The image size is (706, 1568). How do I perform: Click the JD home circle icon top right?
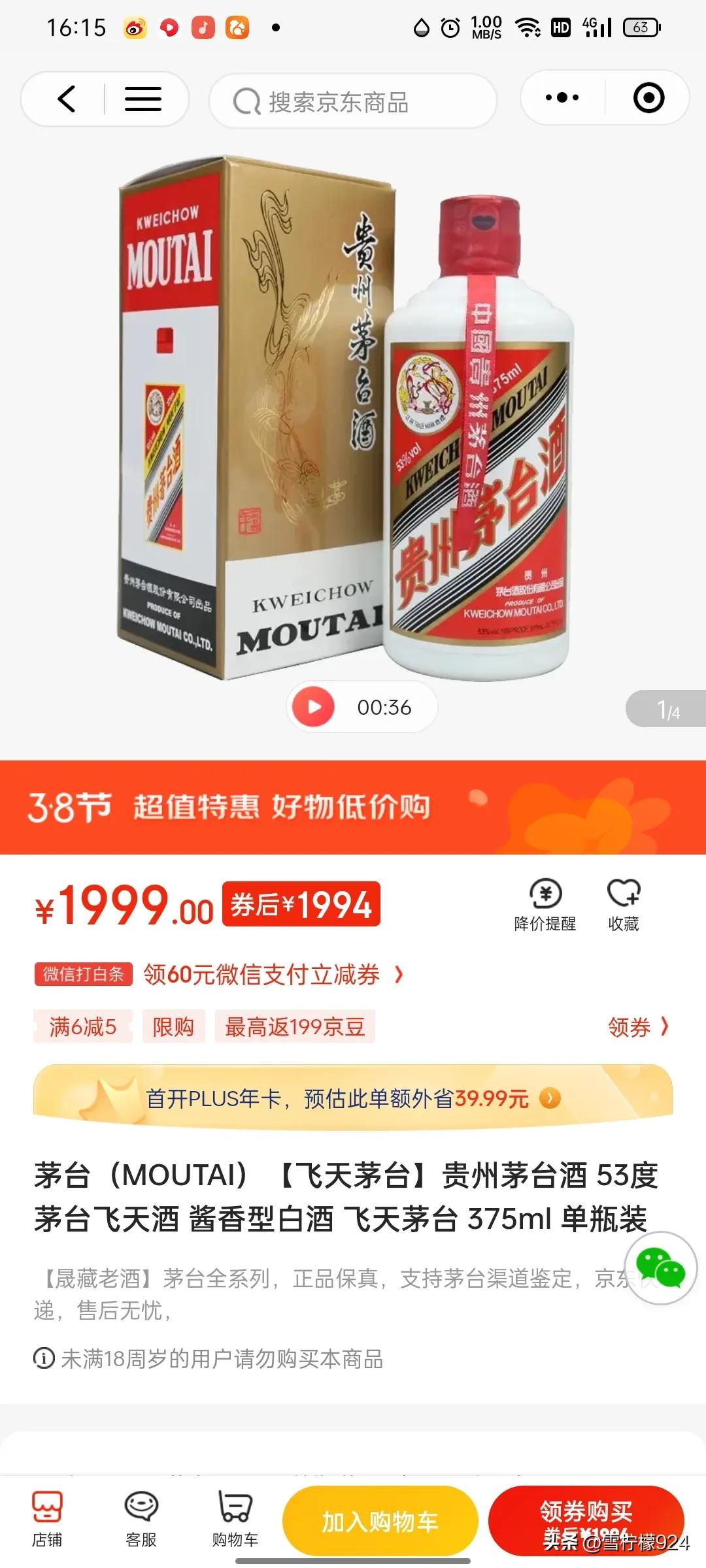coord(646,98)
